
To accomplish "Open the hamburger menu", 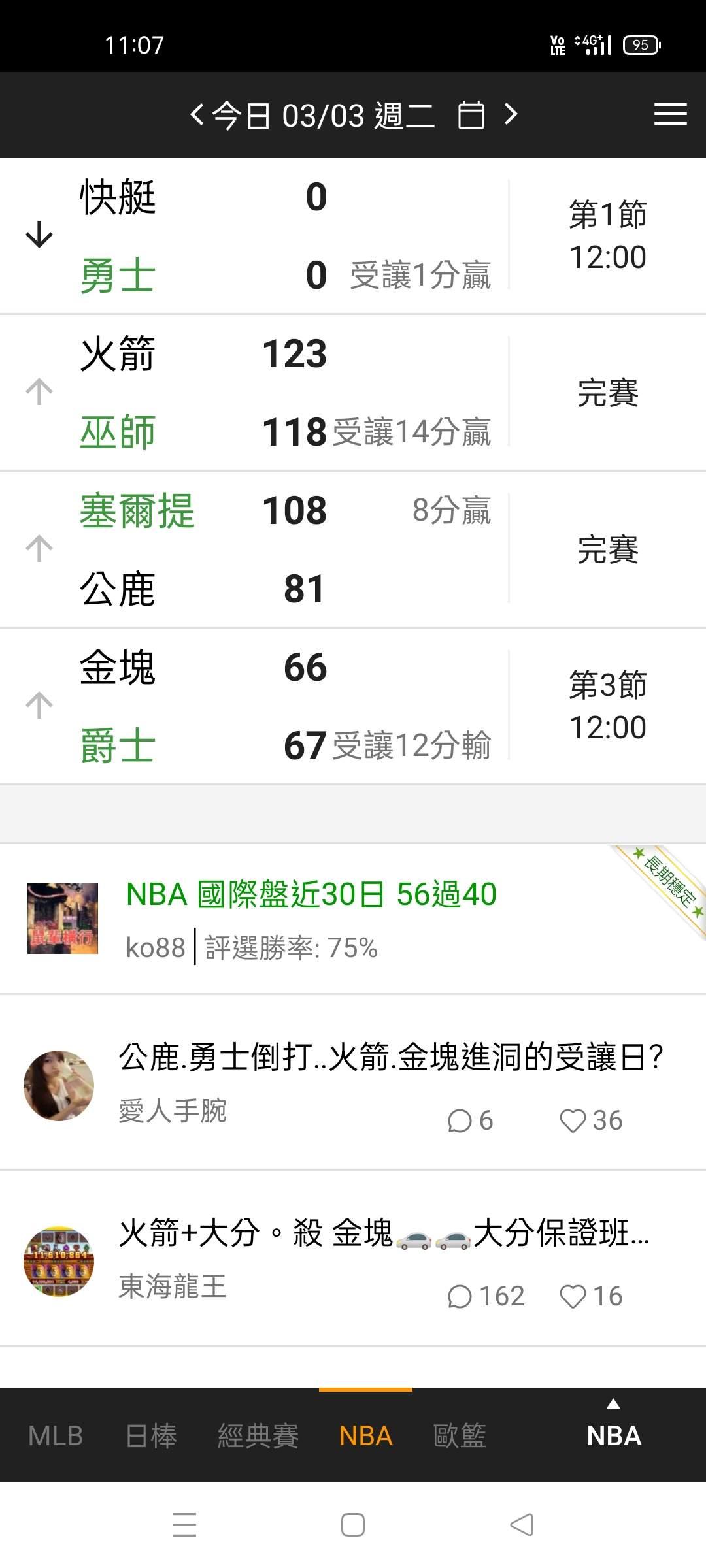I will (670, 114).
